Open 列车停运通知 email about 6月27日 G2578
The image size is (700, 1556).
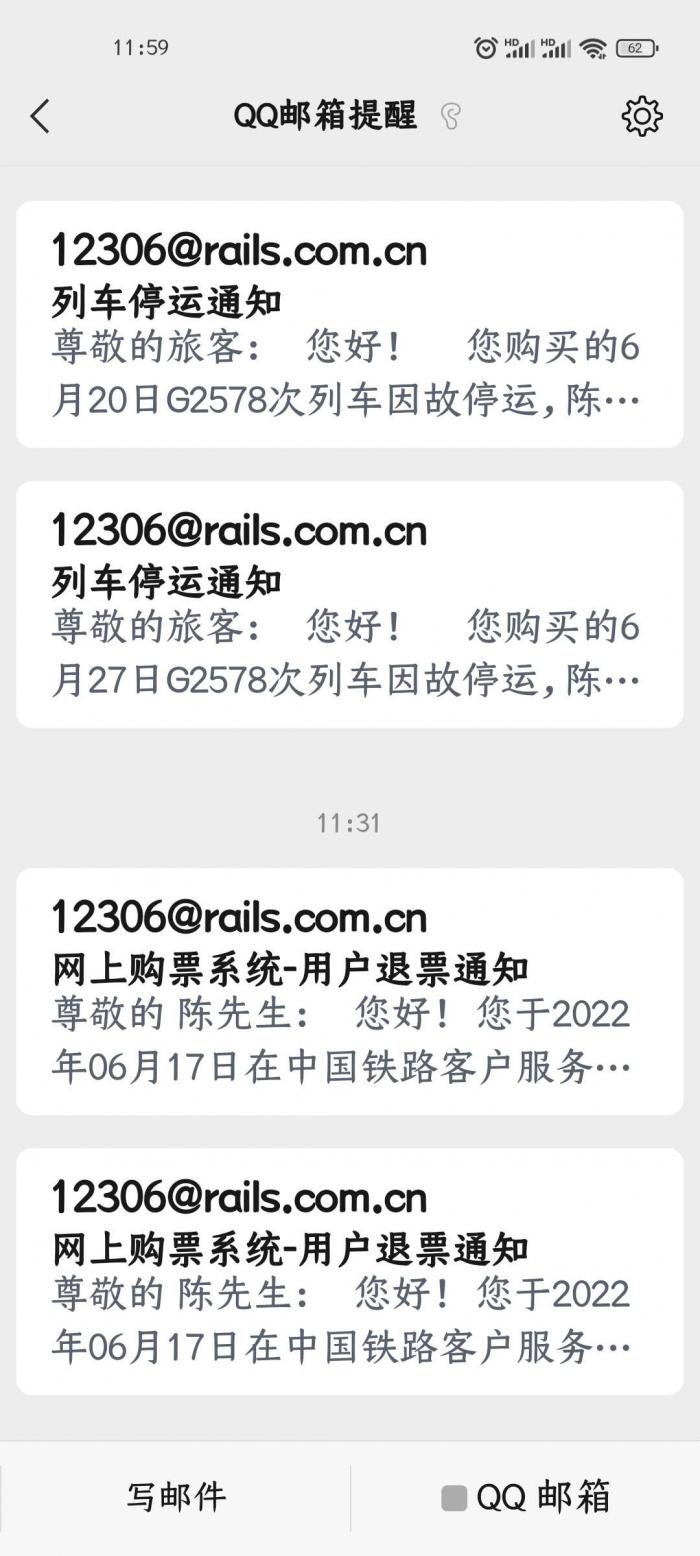point(349,604)
